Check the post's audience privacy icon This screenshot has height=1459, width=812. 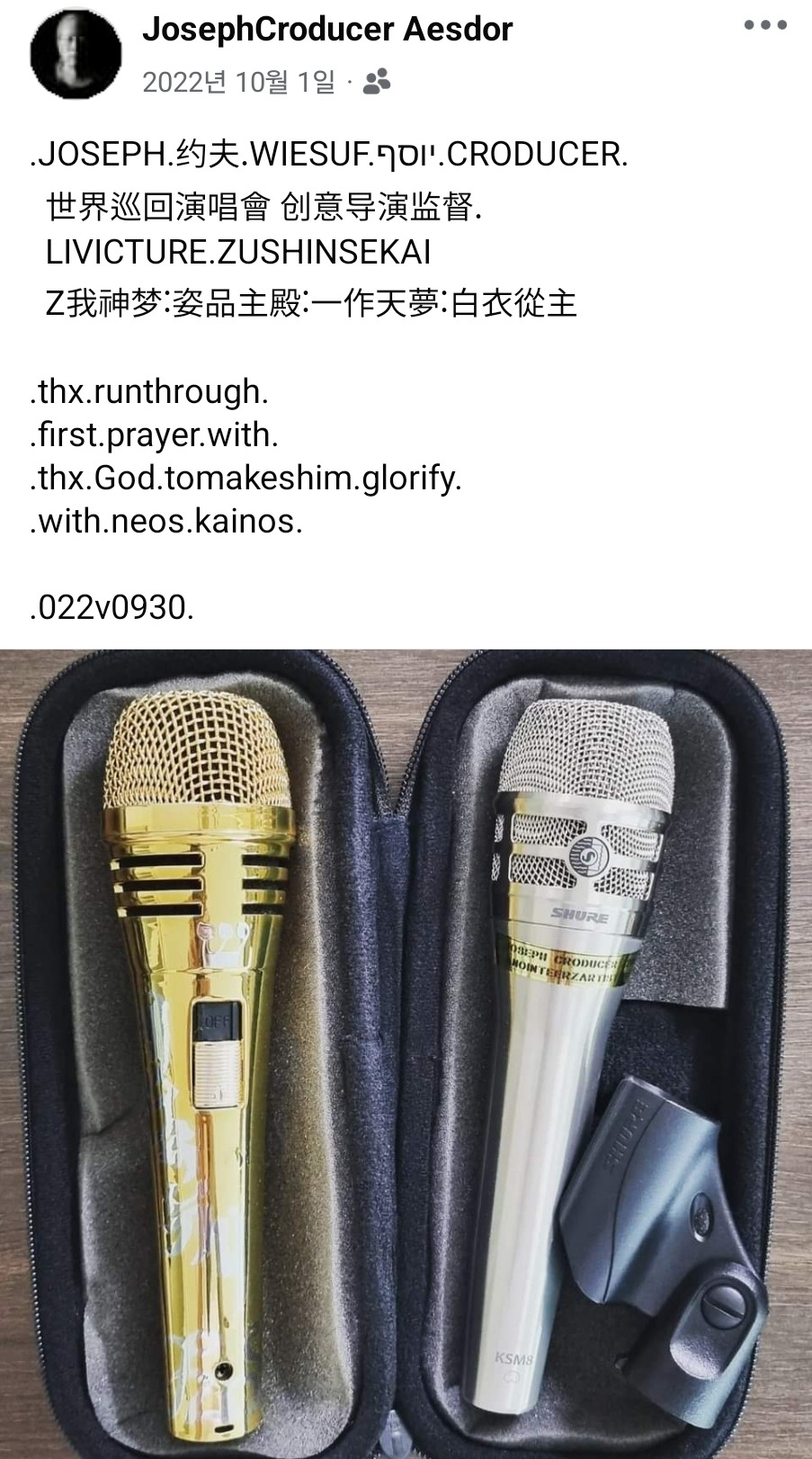coord(377,82)
